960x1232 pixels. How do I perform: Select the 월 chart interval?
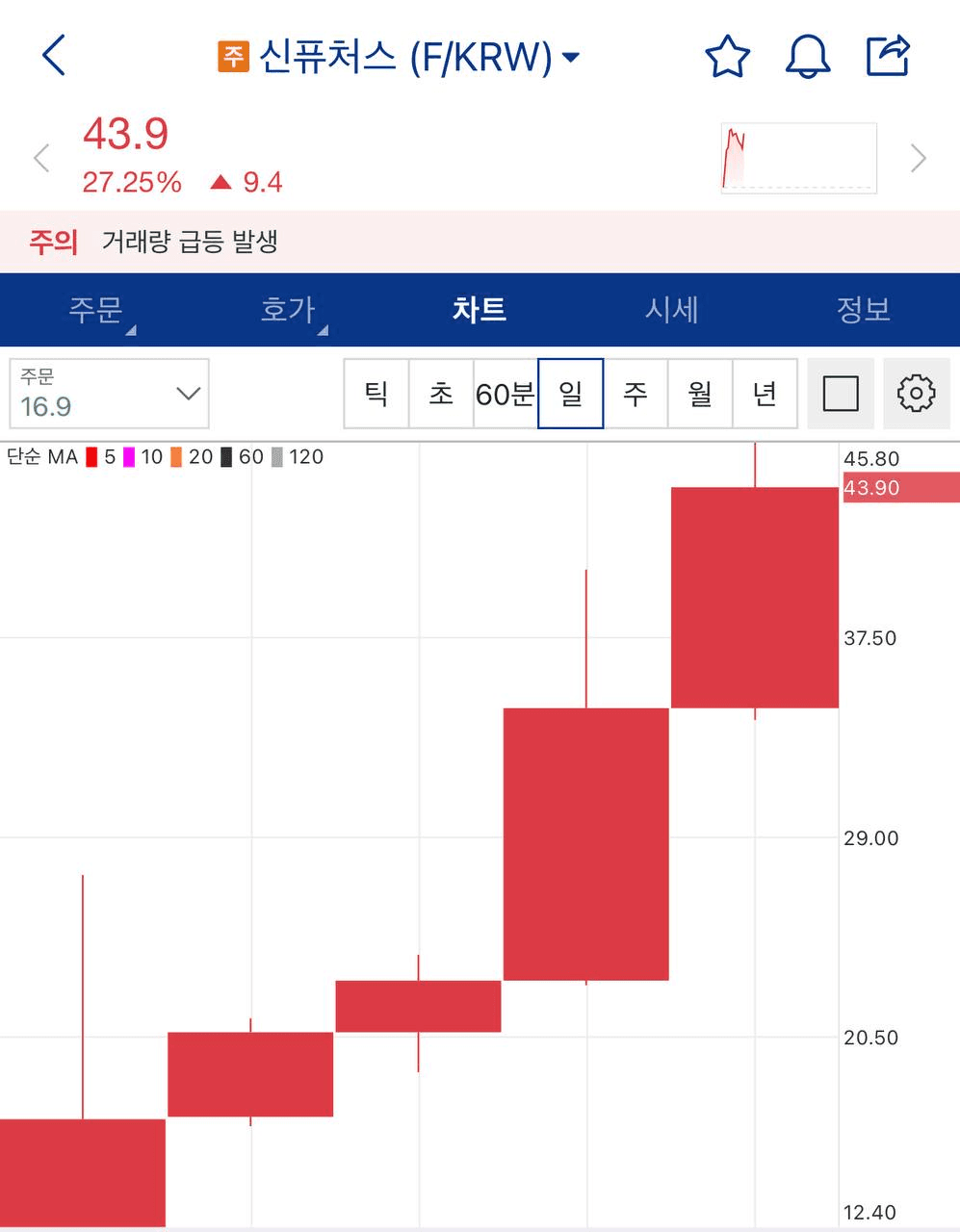(700, 394)
